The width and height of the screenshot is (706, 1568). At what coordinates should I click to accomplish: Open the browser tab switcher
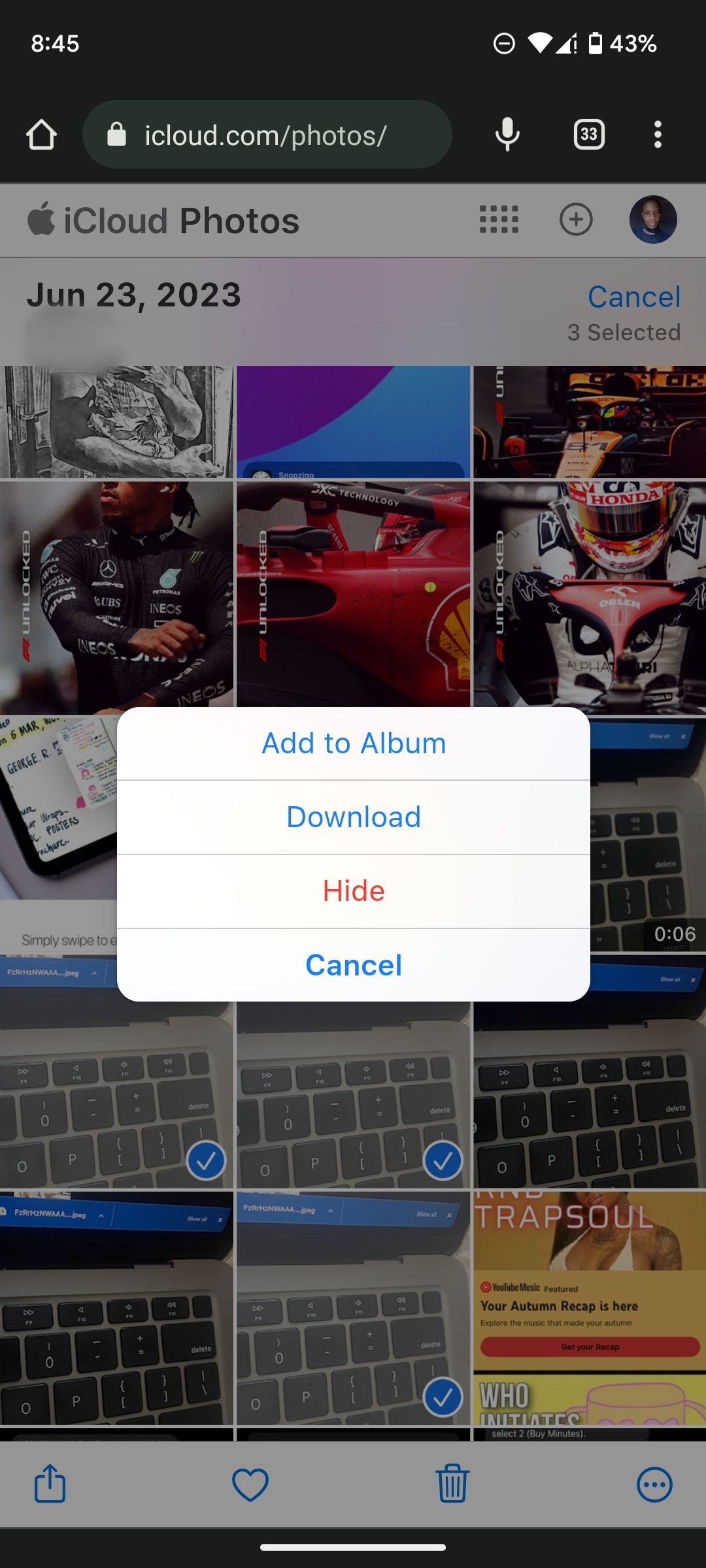coord(589,135)
